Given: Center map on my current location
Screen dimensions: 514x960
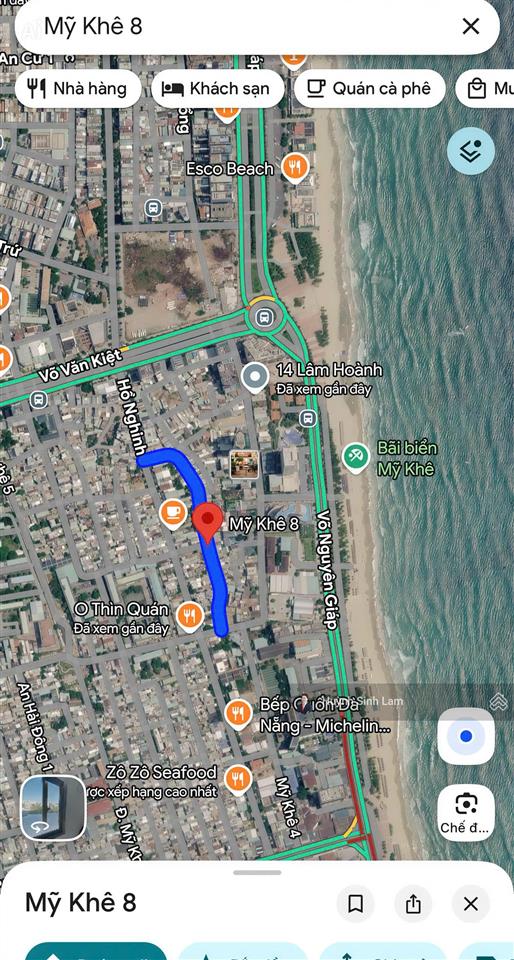Looking at the screenshot, I should pyautogui.click(x=466, y=736).
